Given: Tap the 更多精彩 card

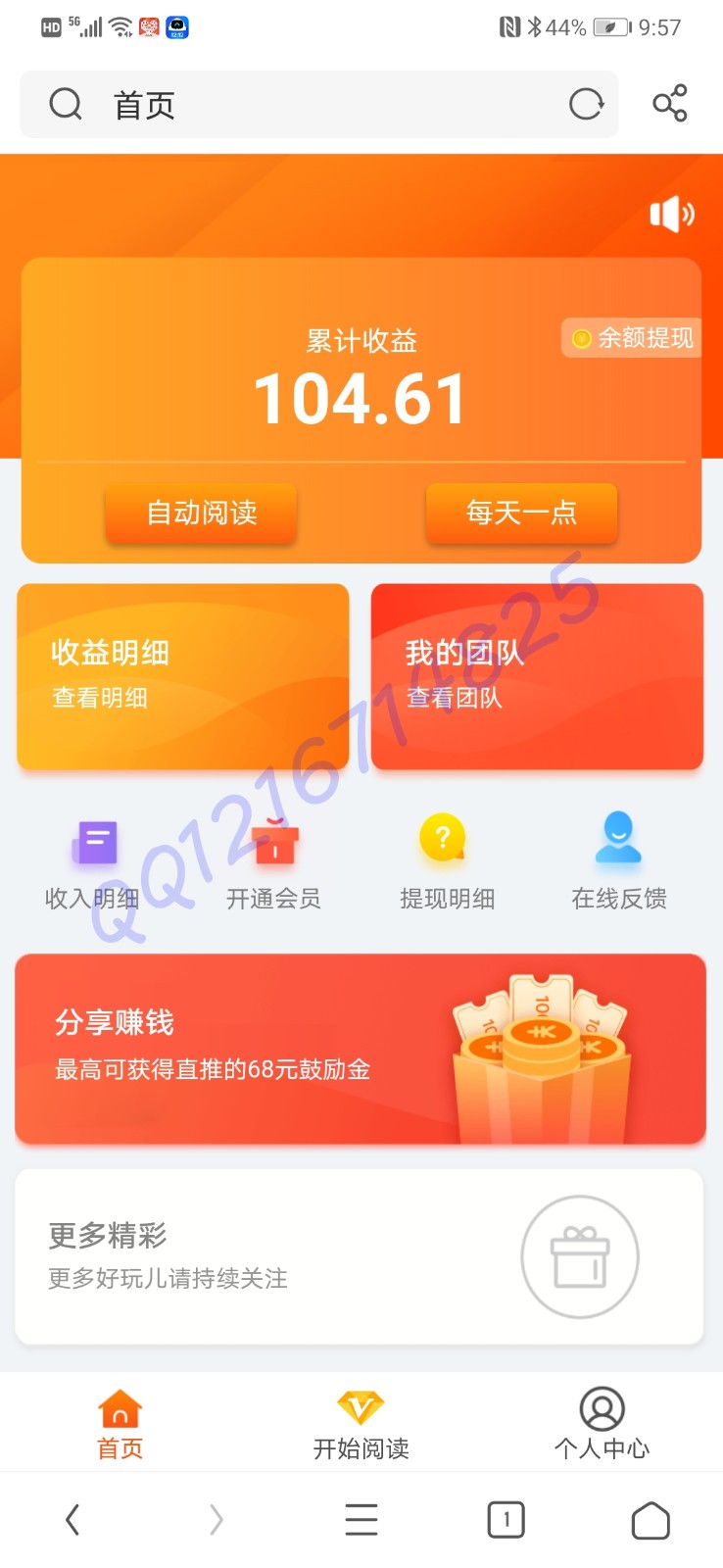Looking at the screenshot, I should click(359, 1256).
